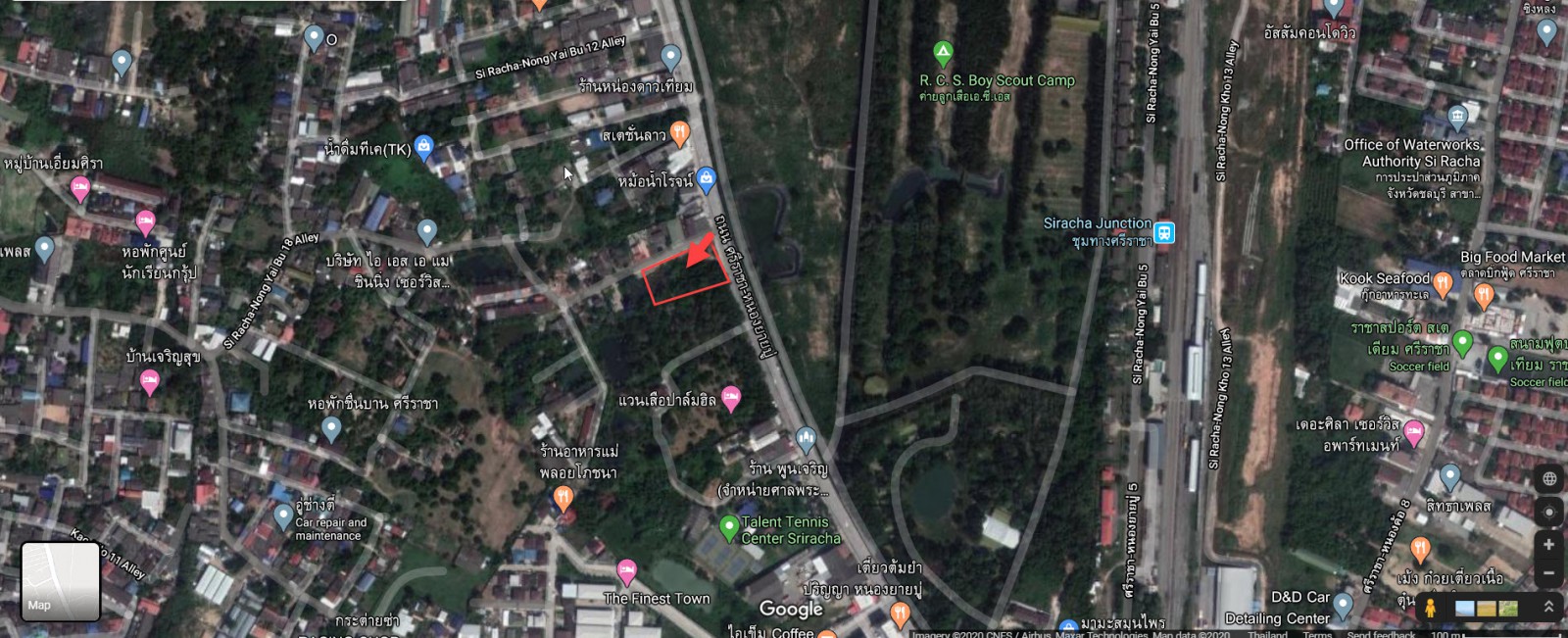Activate the Street View pegman
1568x638 pixels.
[1430, 609]
